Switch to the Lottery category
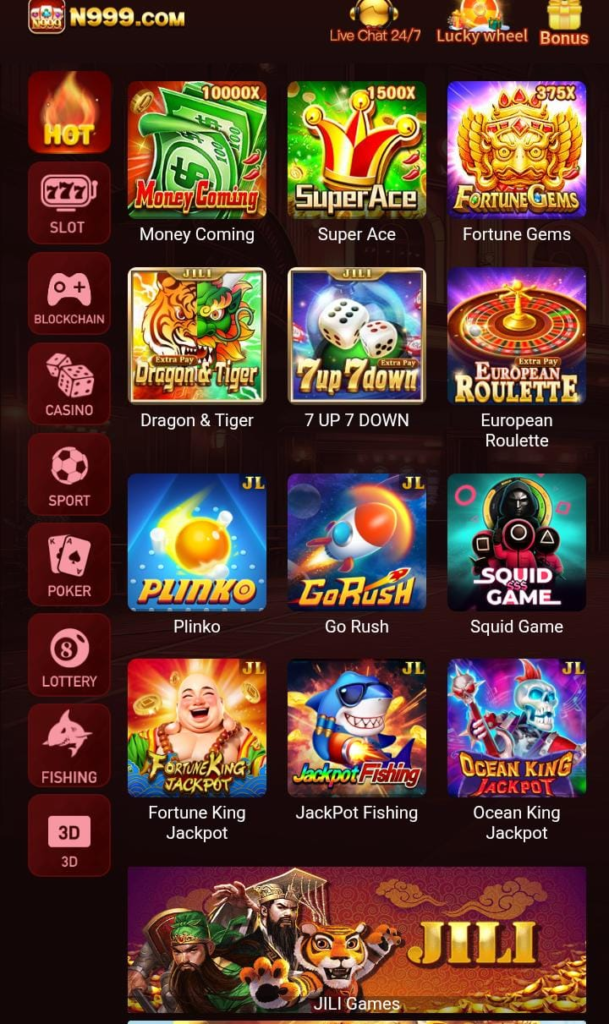The height and width of the screenshot is (1024, 609). [69, 656]
